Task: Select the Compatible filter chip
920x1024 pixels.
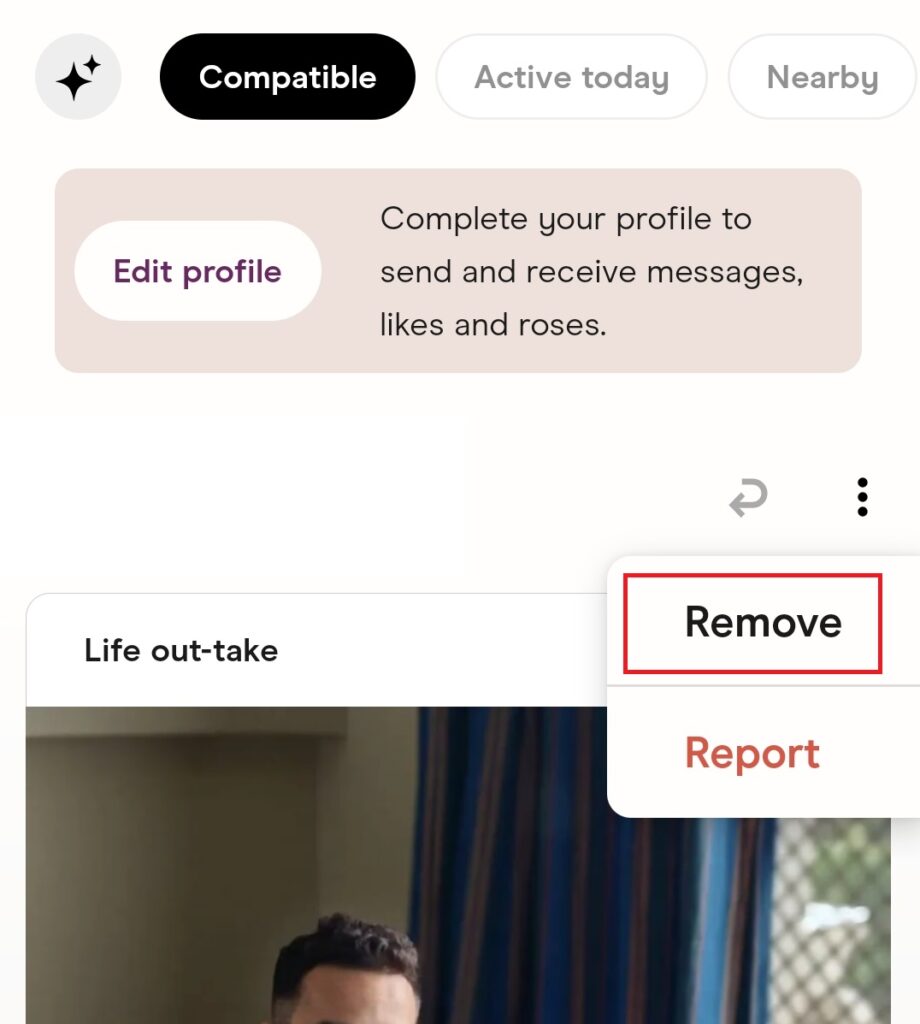Action: [x=287, y=77]
